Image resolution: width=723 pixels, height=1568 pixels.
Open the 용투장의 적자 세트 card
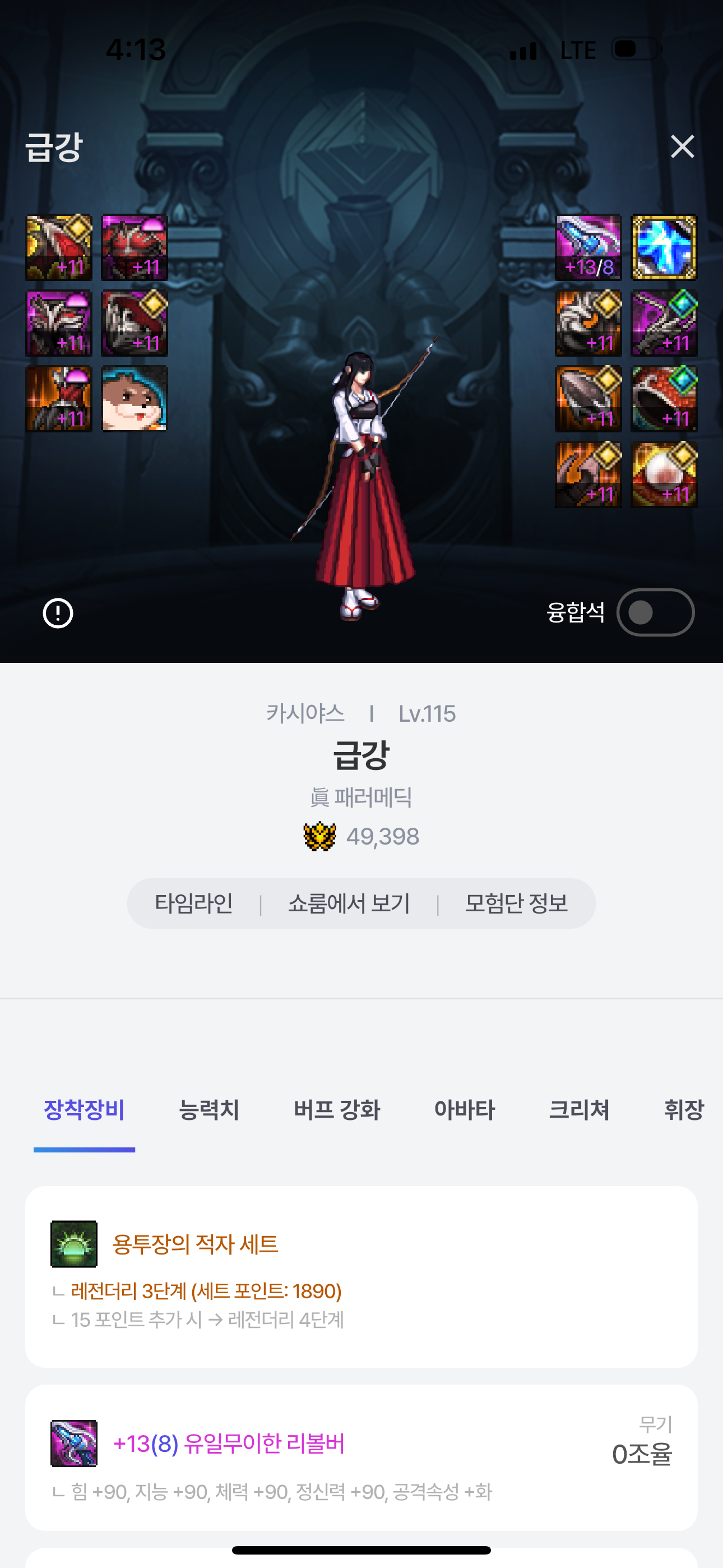[361, 1276]
